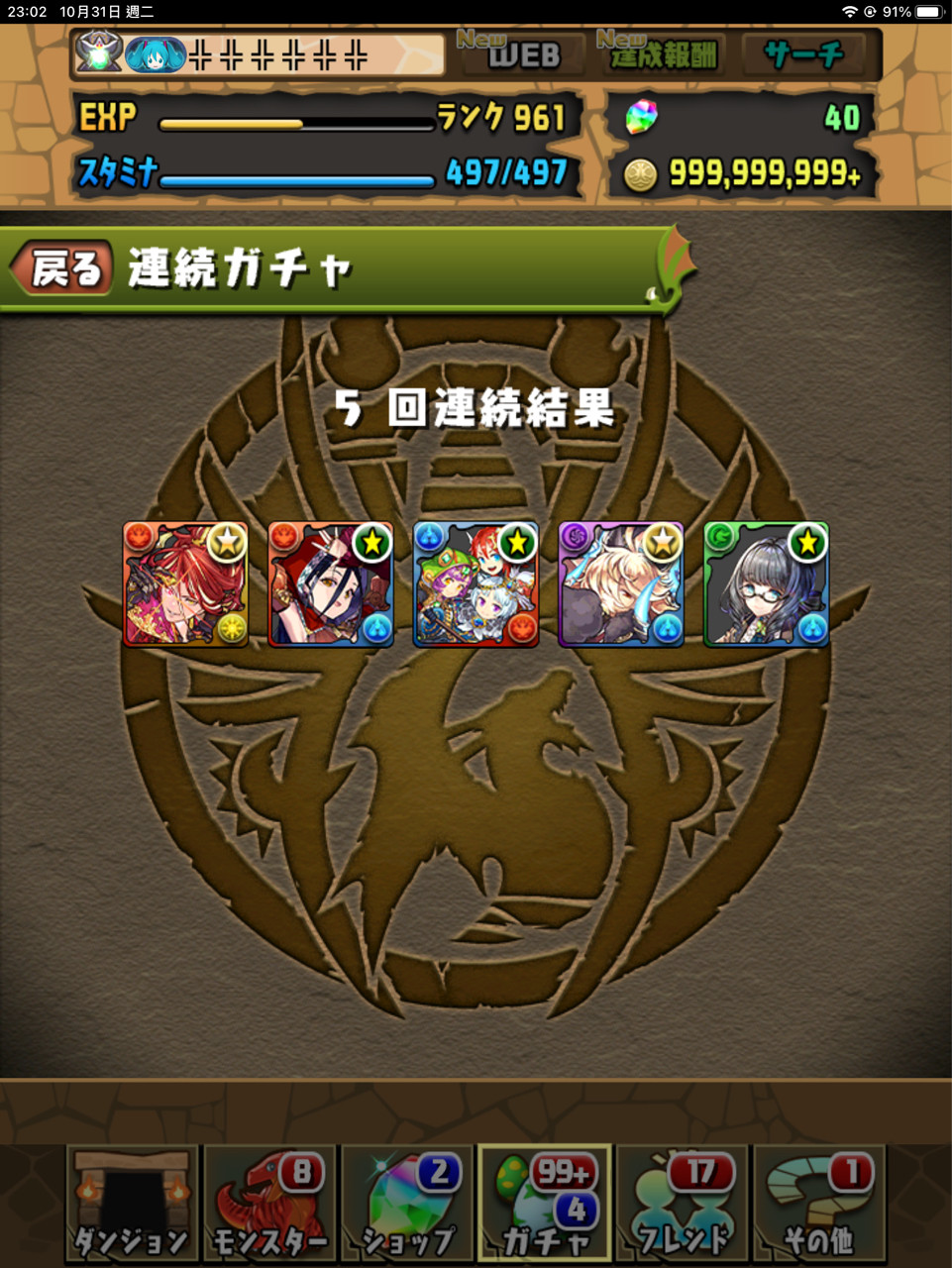Switch to the ダンジョン tab
Viewport: 952px width, 1268px height.
coord(133,1205)
